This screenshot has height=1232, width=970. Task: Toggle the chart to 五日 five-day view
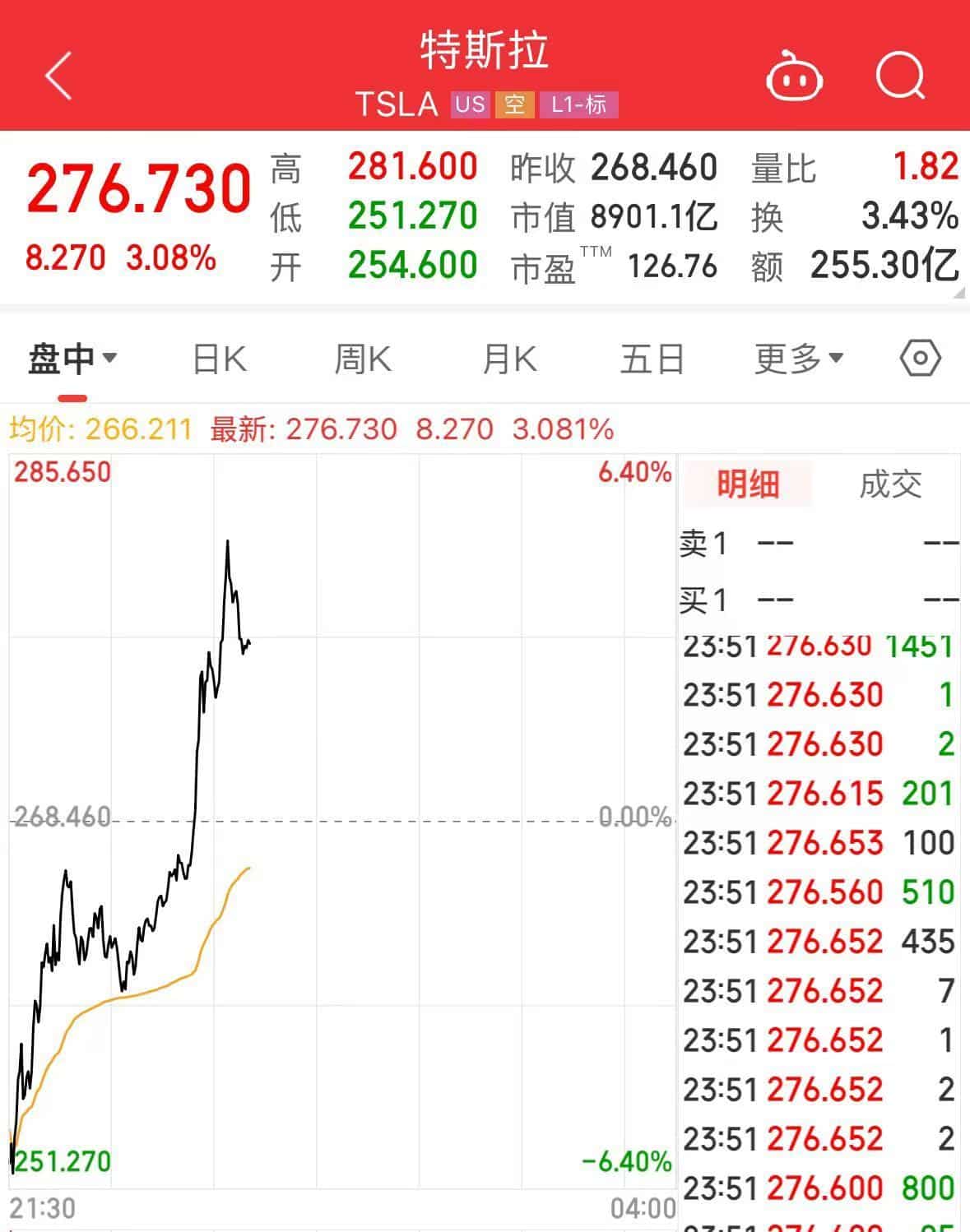(651, 357)
